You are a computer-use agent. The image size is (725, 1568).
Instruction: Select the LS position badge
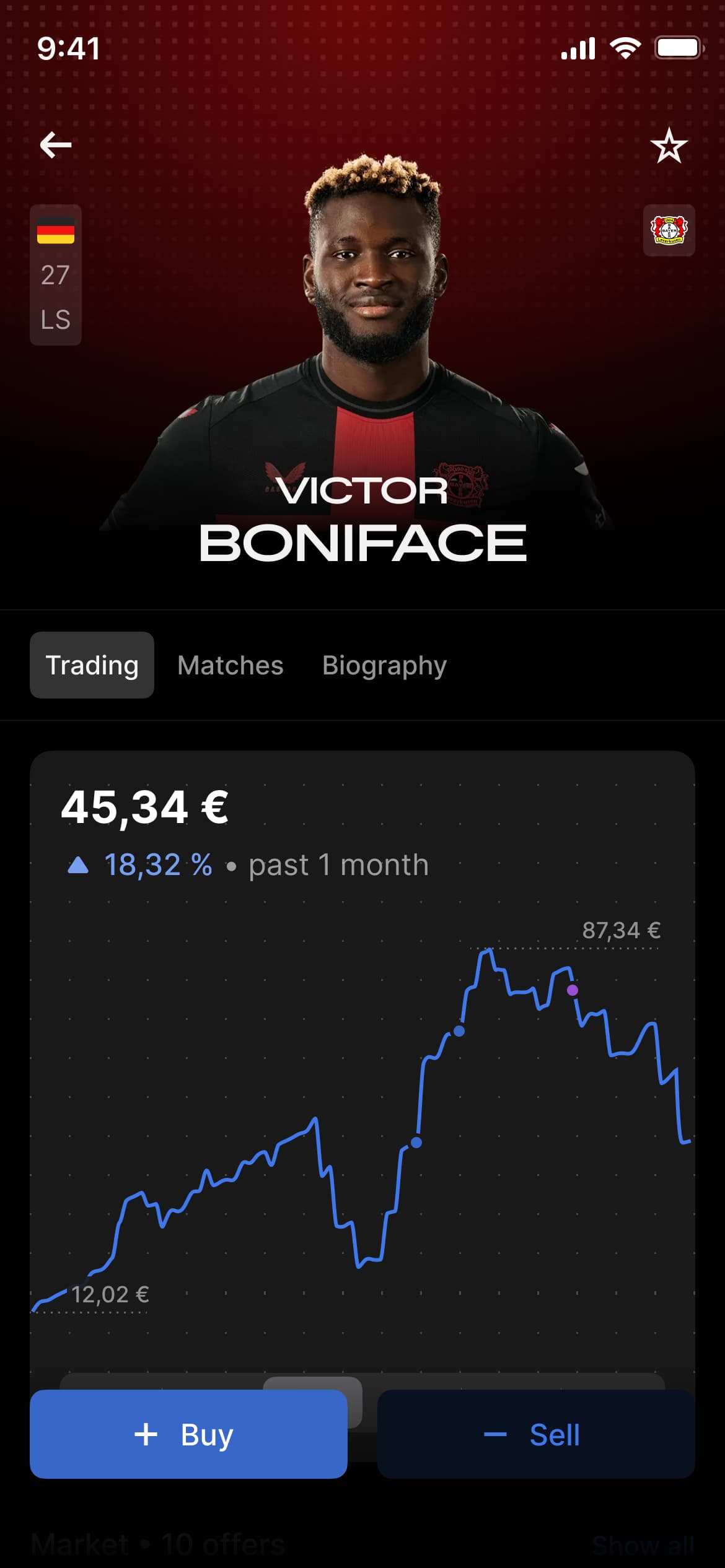55,320
